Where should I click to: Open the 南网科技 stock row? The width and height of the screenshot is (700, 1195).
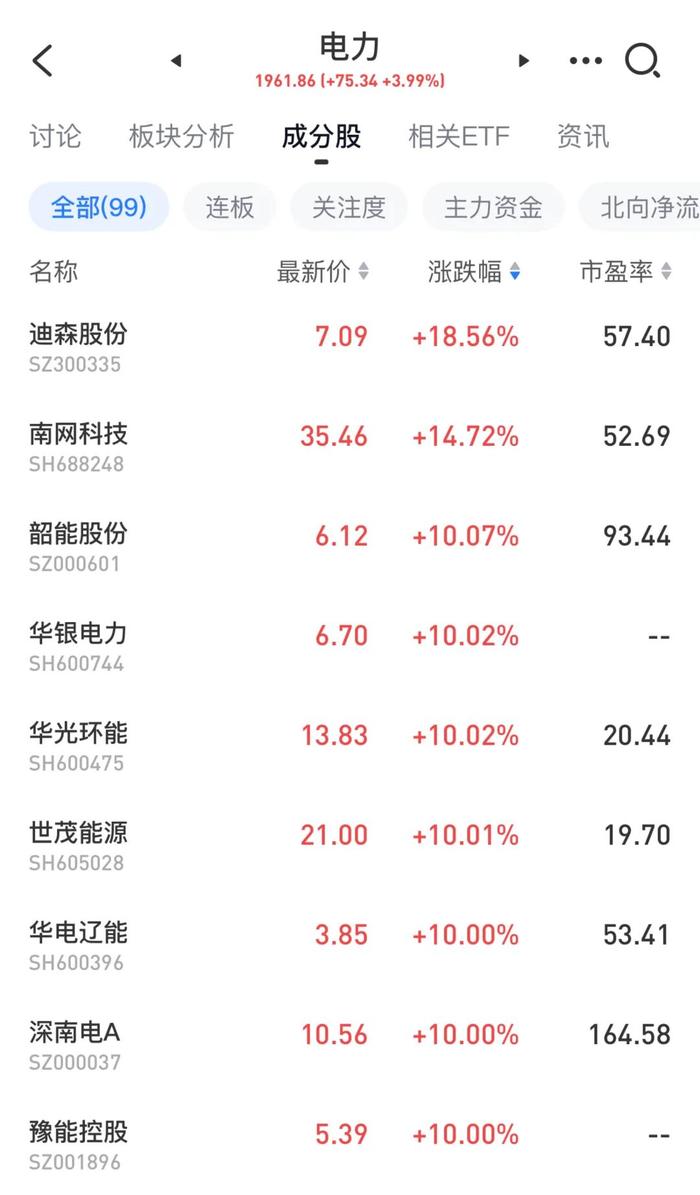[350, 447]
